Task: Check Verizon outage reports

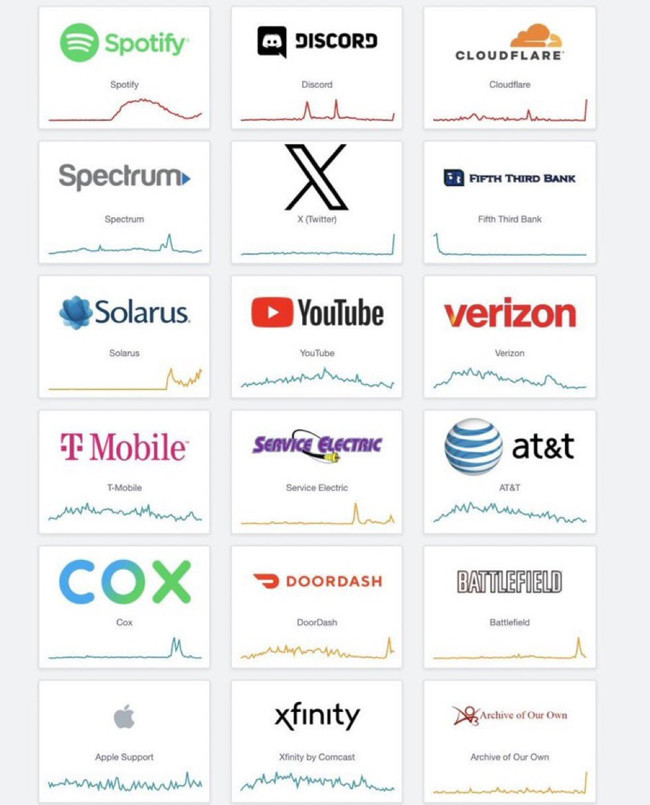Action: tap(509, 336)
